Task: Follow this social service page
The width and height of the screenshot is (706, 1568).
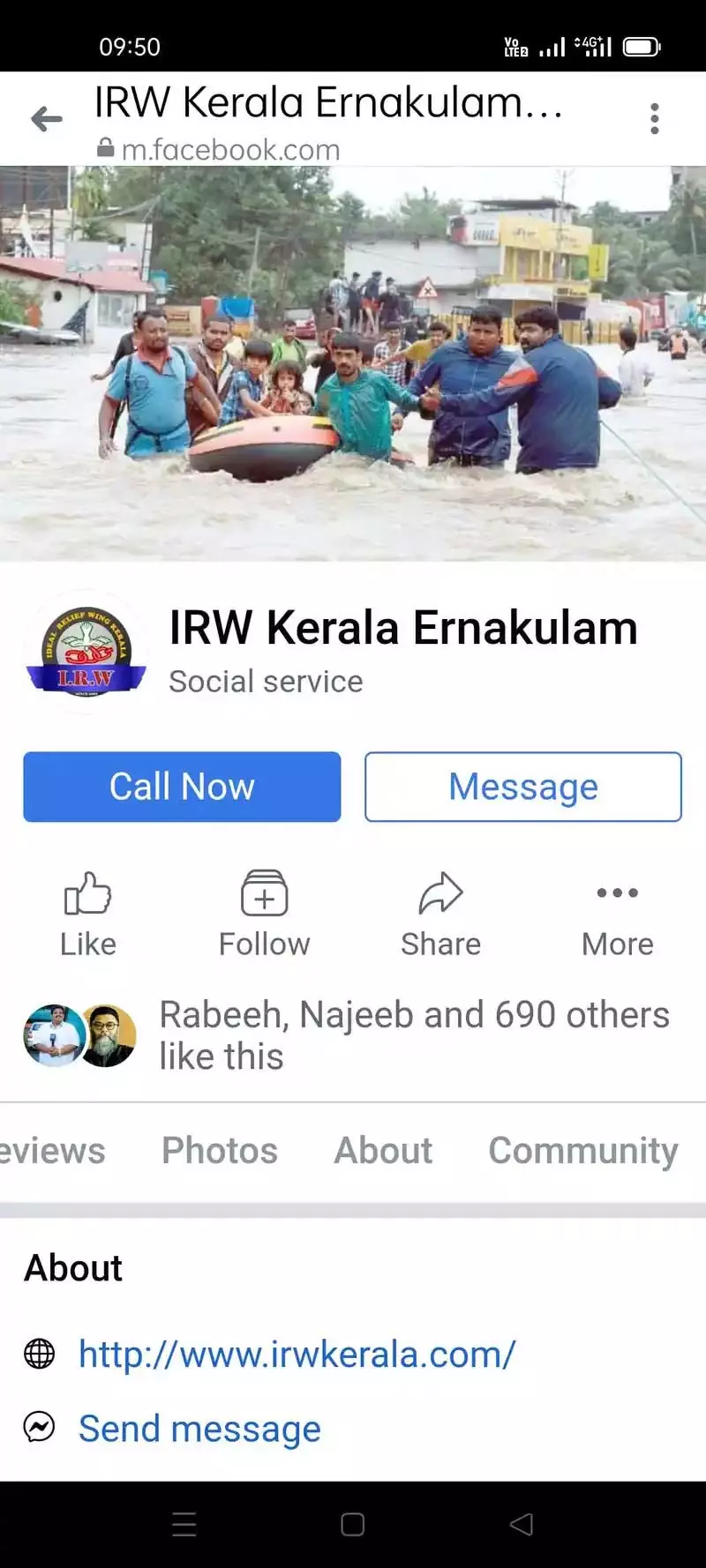Action: coord(264,915)
